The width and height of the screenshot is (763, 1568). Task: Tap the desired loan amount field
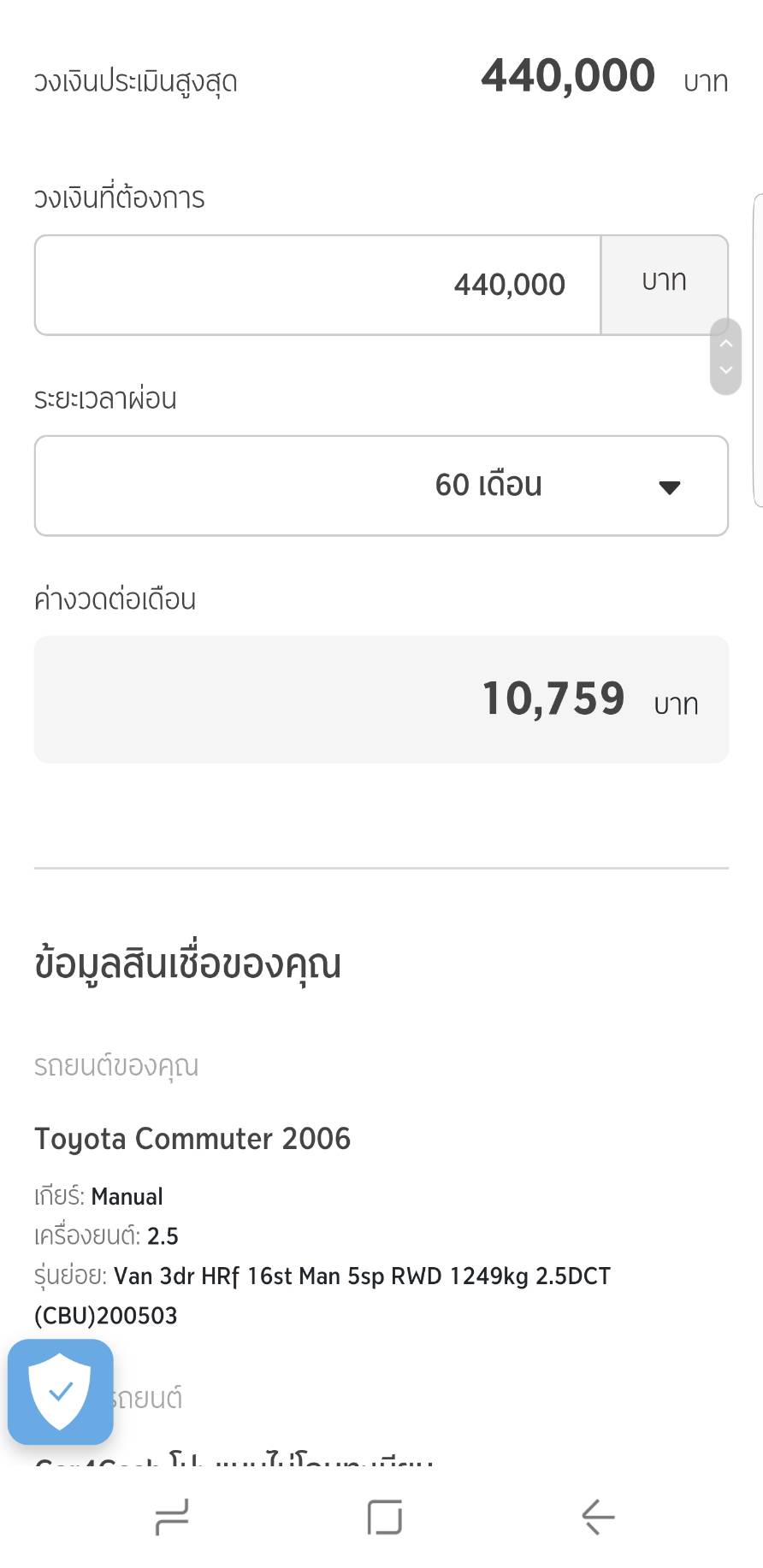coord(318,285)
